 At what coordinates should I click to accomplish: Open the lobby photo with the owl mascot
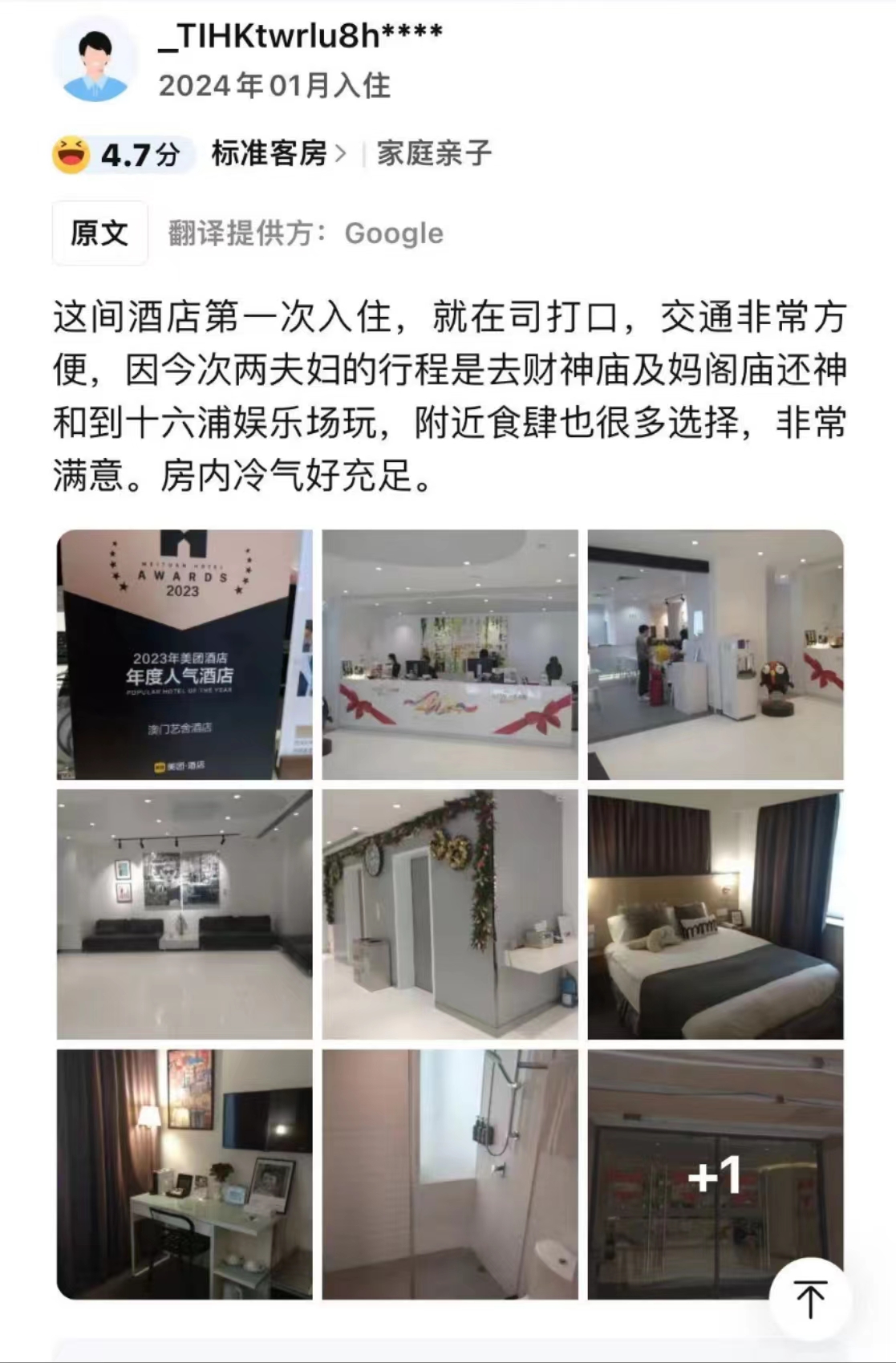715,654
